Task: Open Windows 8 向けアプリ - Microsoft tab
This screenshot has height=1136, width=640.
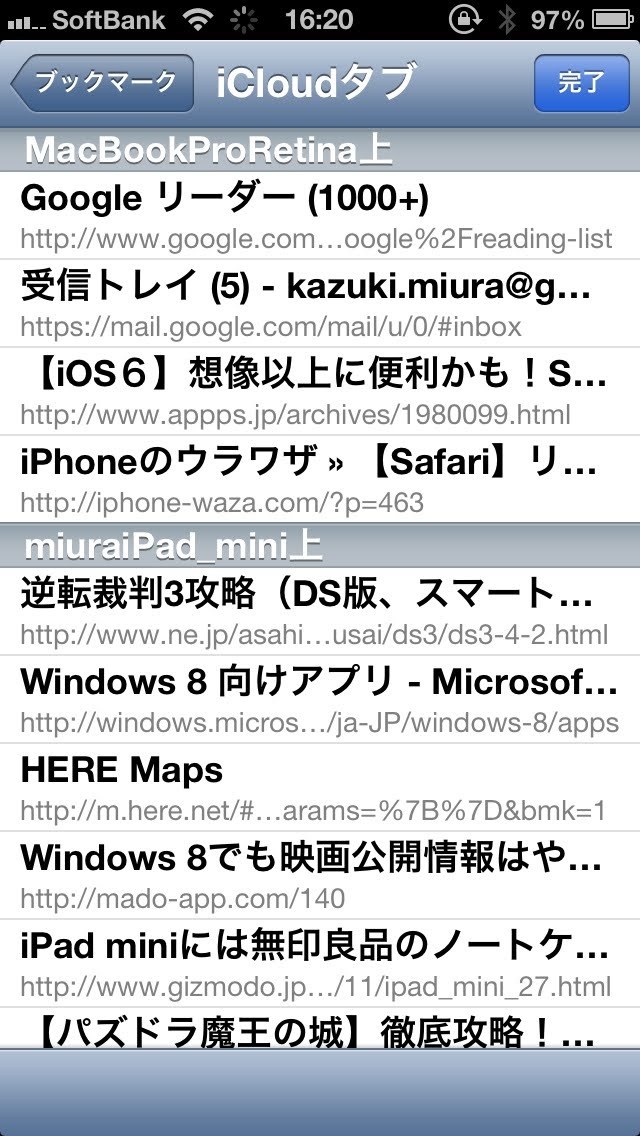Action: [x=320, y=699]
